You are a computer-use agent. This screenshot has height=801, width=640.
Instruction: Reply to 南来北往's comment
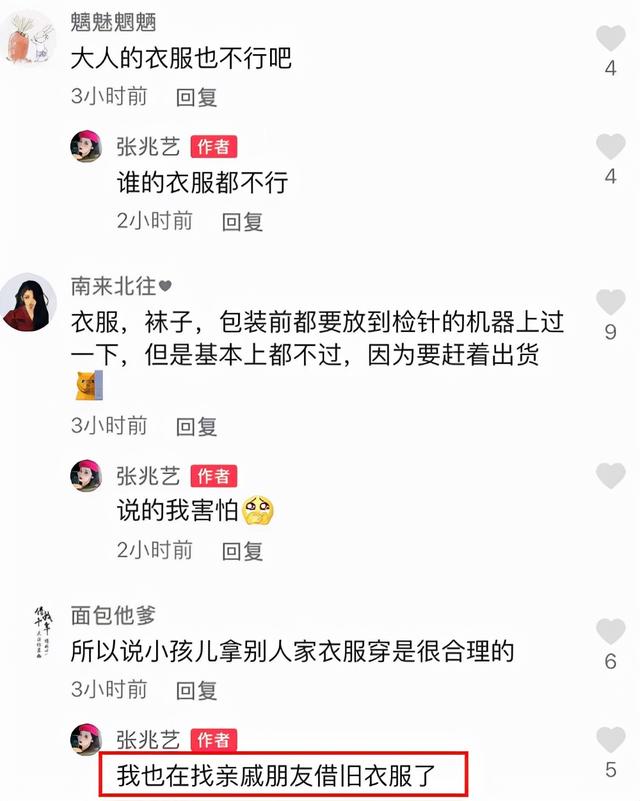197,426
